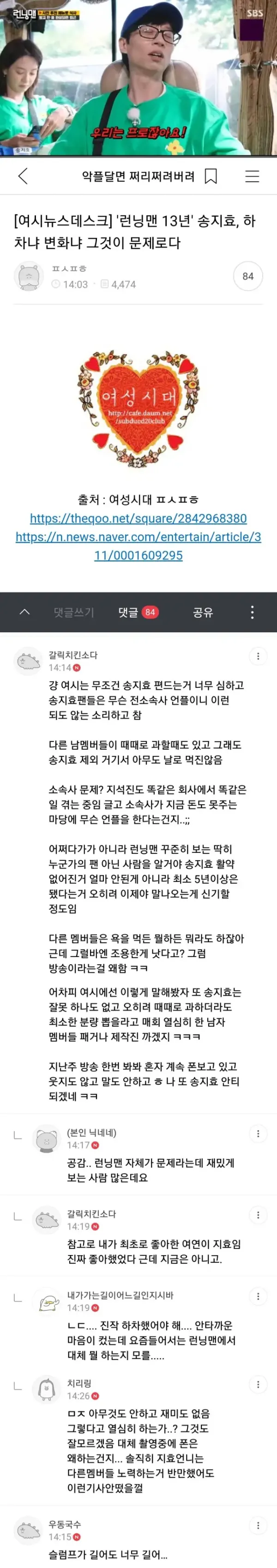Open the theqoo.net source link

click(138, 519)
